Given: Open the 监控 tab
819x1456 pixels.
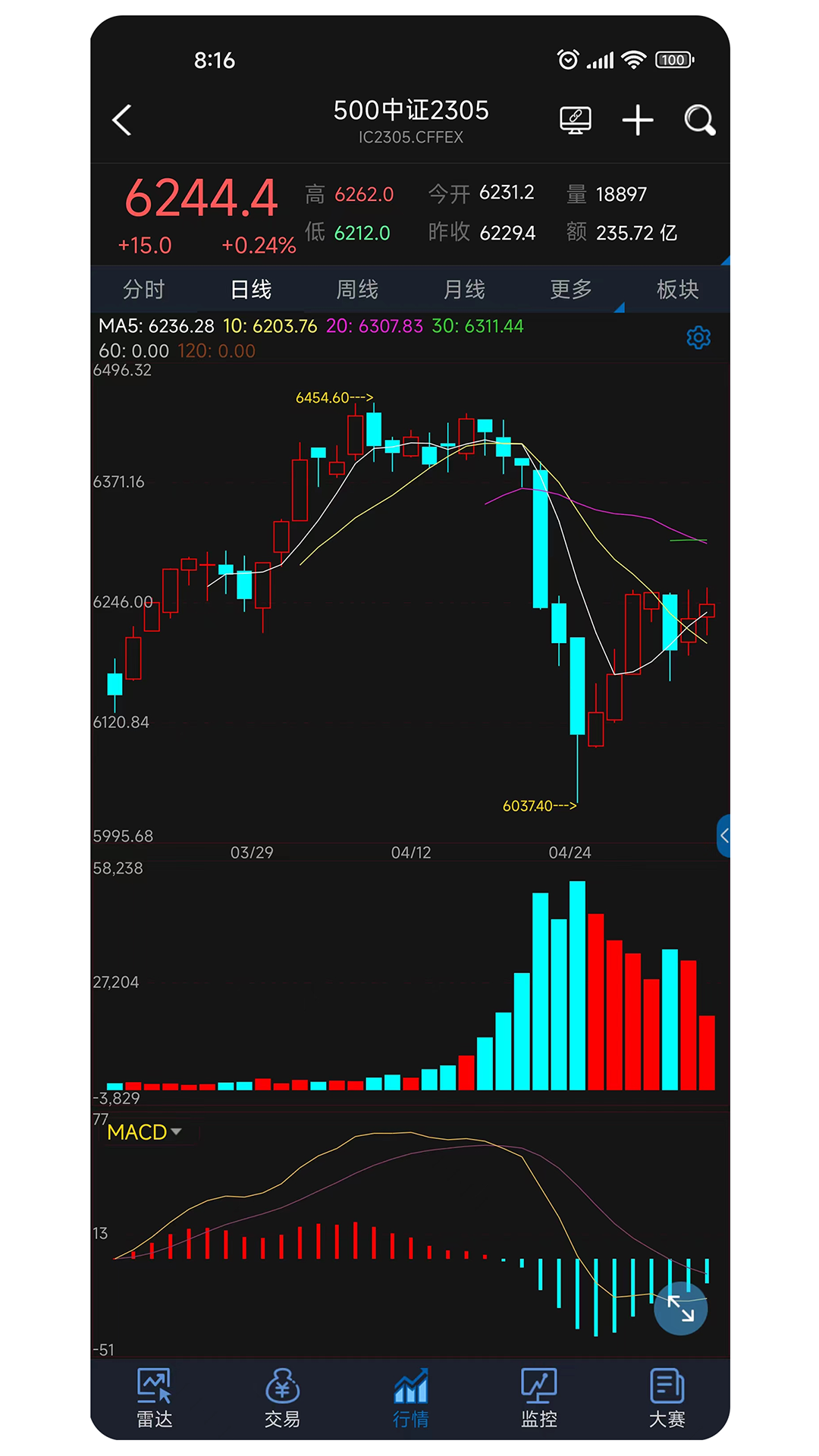Looking at the screenshot, I should [539, 1399].
